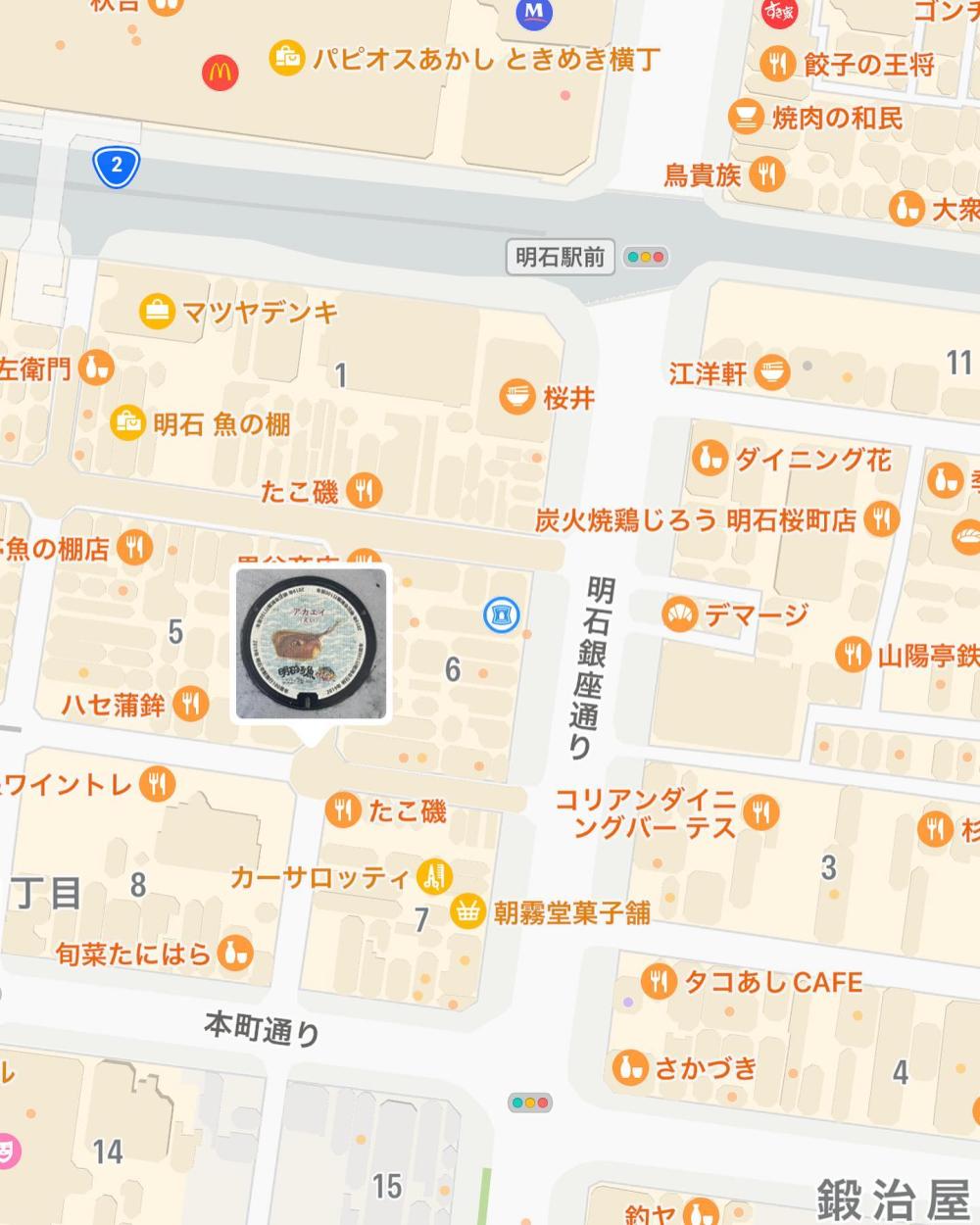This screenshot has height=1225, width=980.
Task: Open the 明石 魚の棚 marker
Action: pos(128,423)
